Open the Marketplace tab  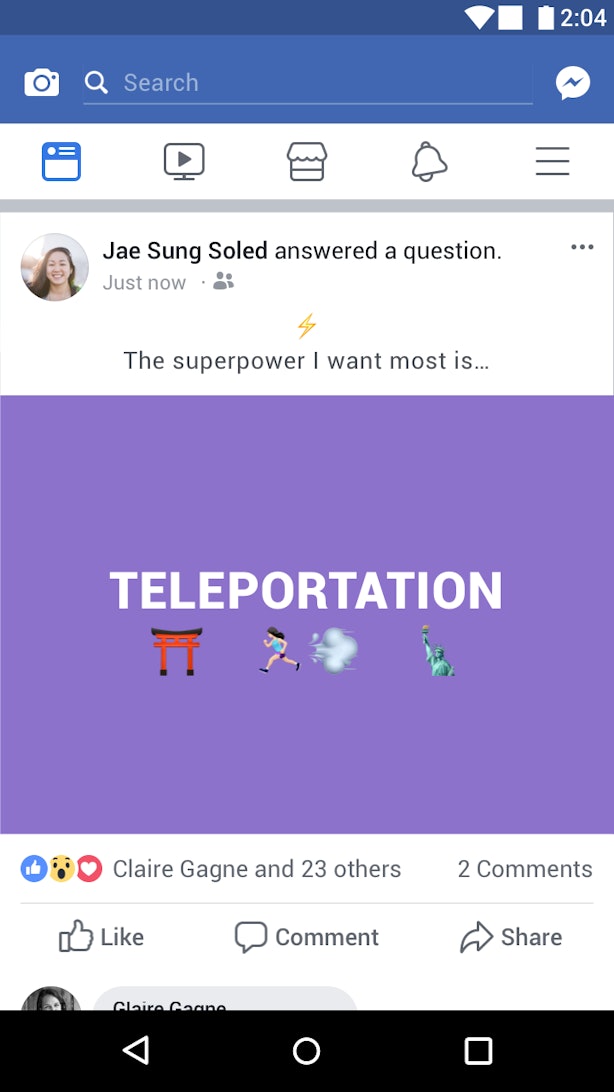click(x=307, y=161)
